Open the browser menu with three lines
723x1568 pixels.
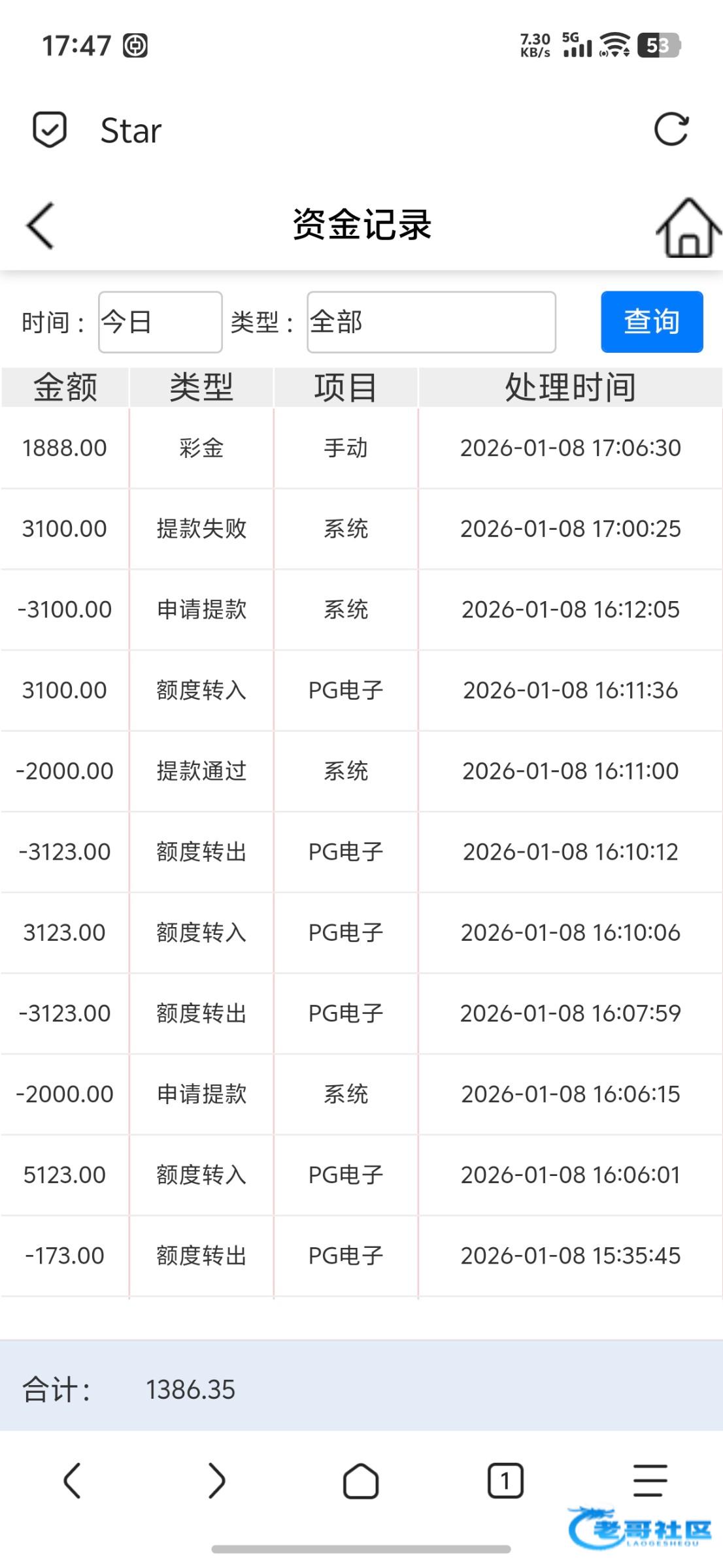tap(650, 1480)
